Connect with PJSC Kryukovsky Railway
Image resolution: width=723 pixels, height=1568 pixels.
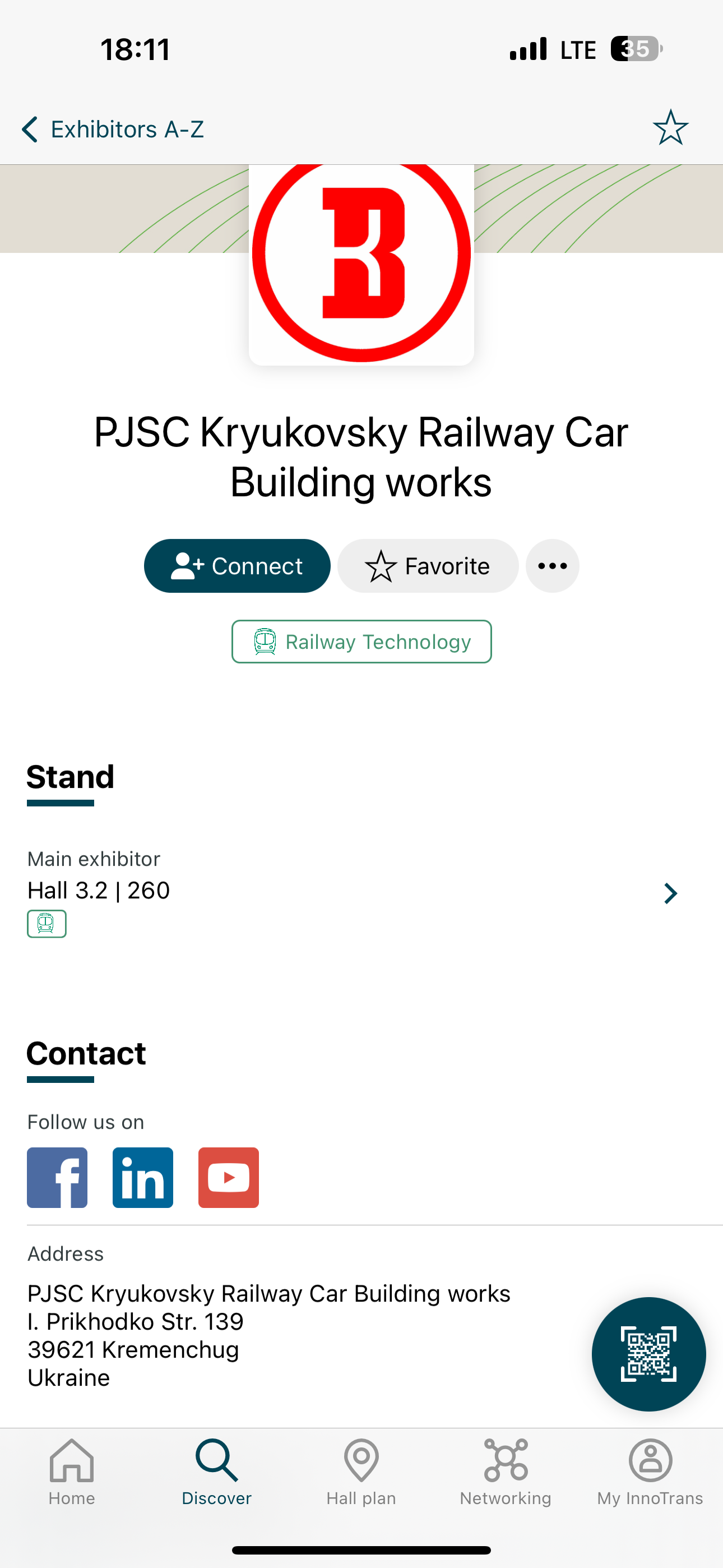tap(237, 566)
